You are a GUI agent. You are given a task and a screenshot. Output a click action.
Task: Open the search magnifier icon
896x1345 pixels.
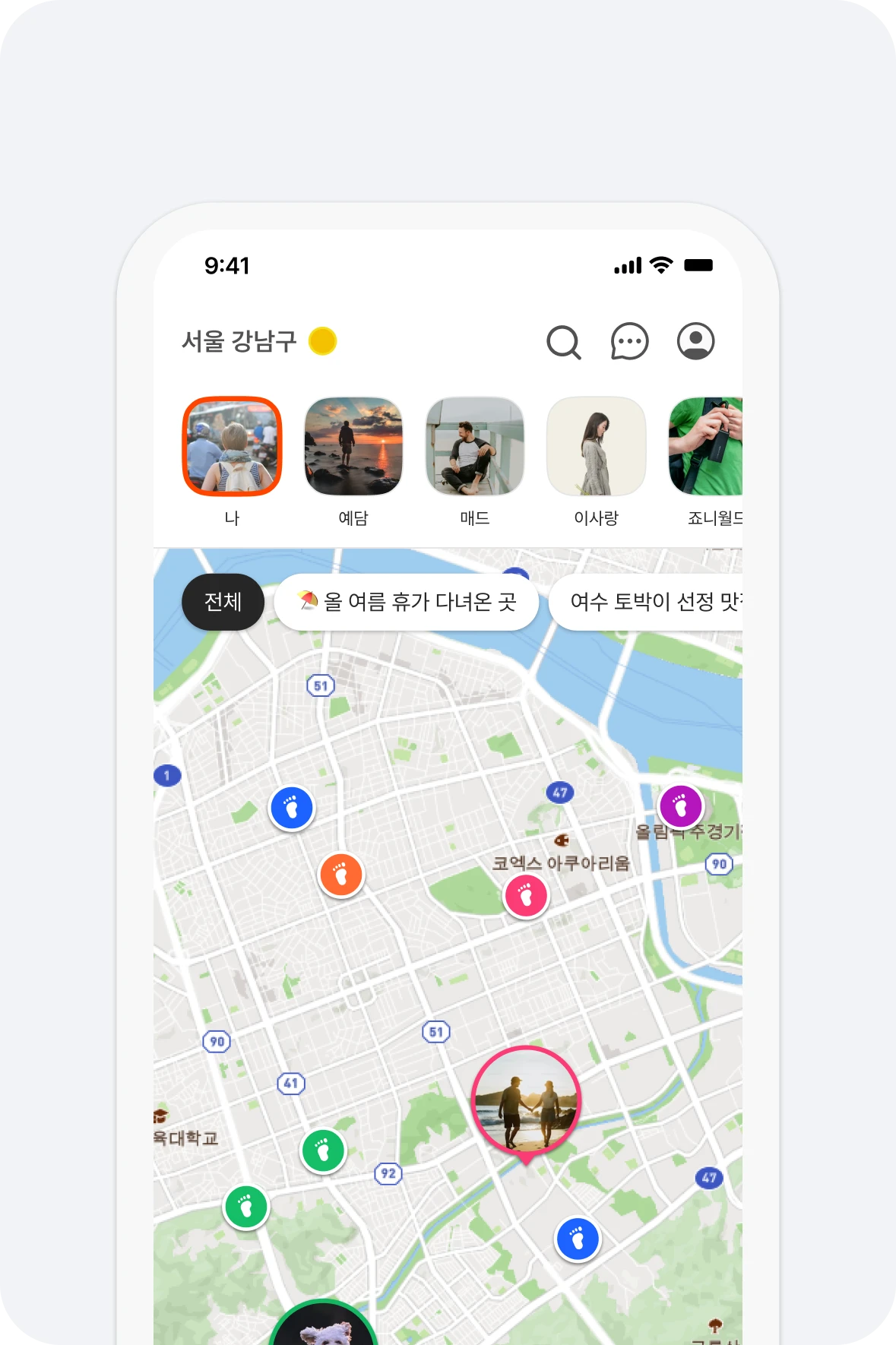tap(564, 342)
